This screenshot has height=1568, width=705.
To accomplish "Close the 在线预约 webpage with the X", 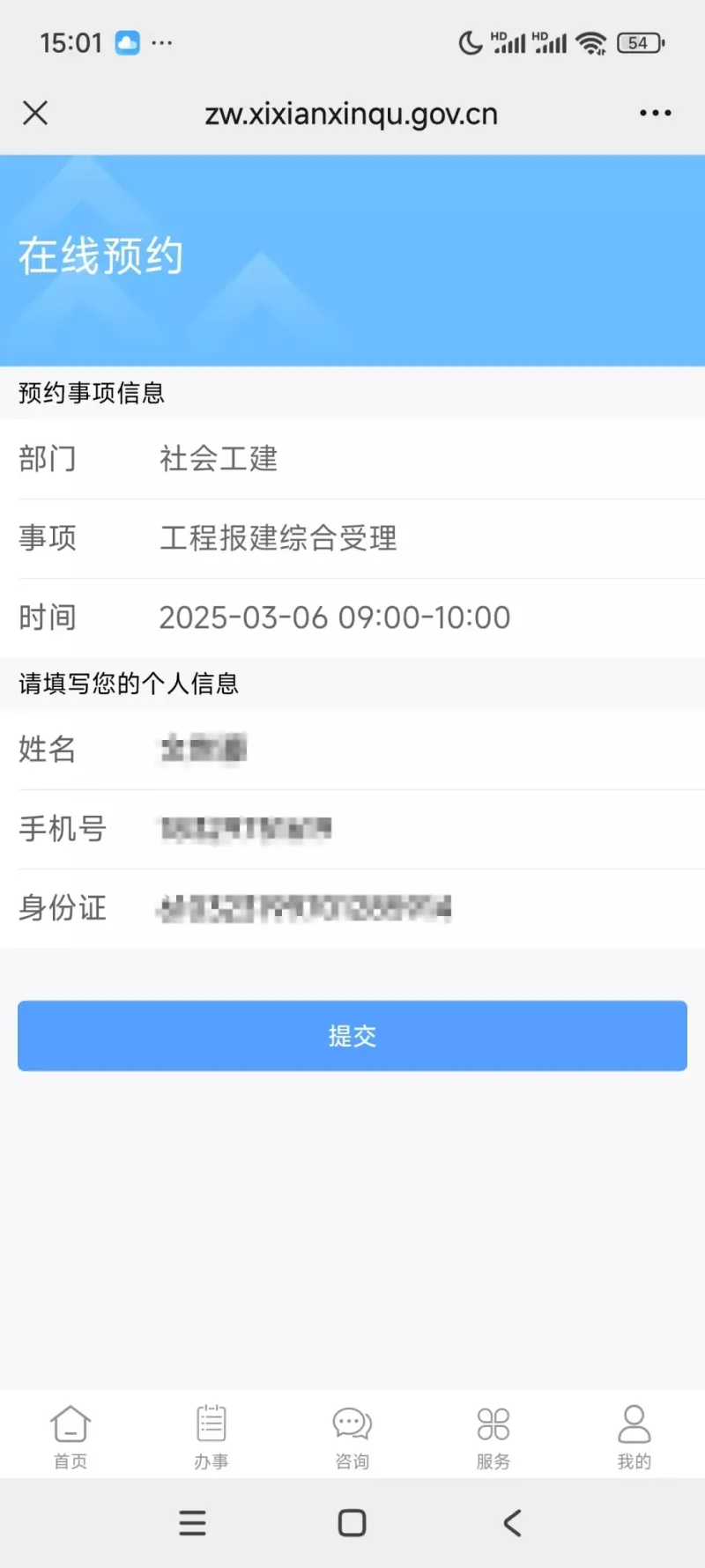I will [x=35, y=113].
